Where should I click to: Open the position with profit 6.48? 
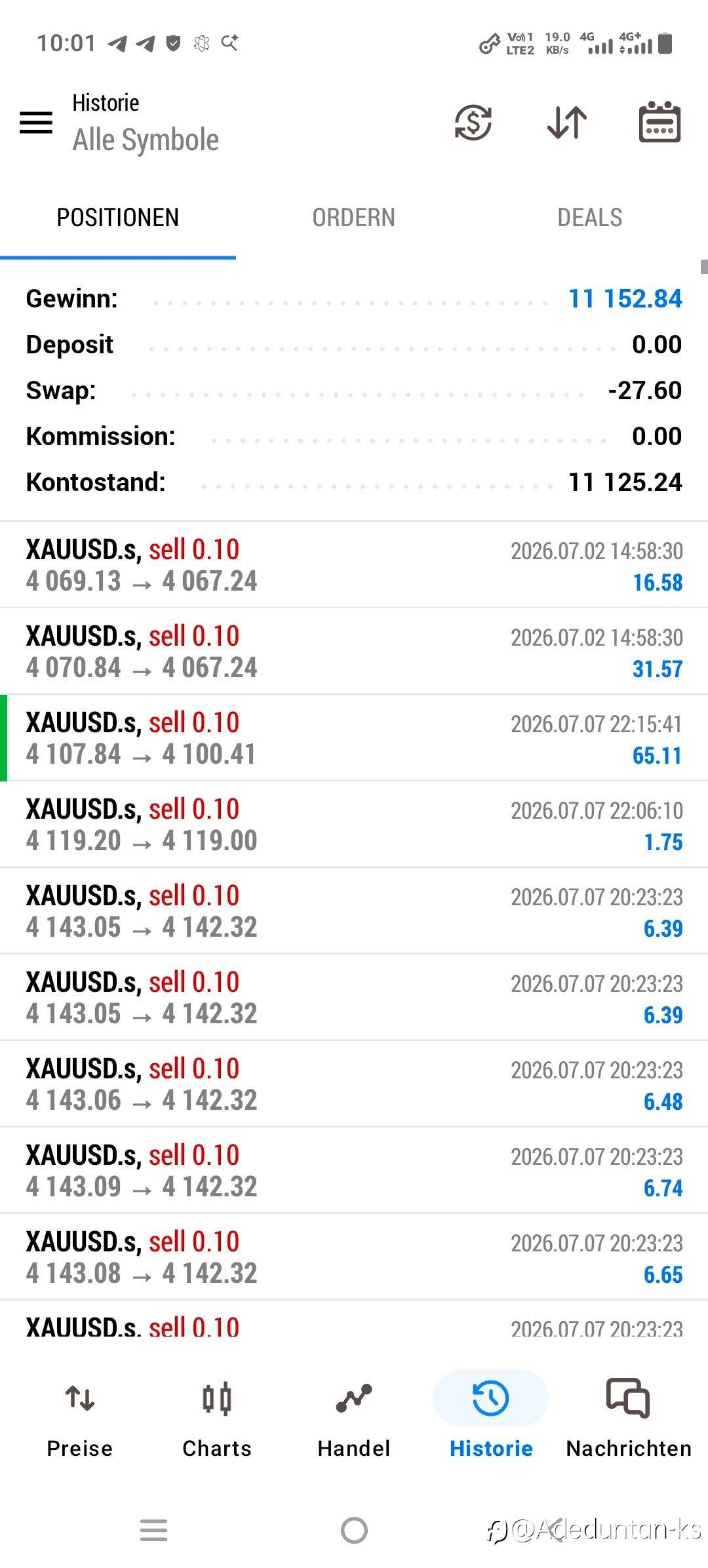click(x=354, y=1084)
